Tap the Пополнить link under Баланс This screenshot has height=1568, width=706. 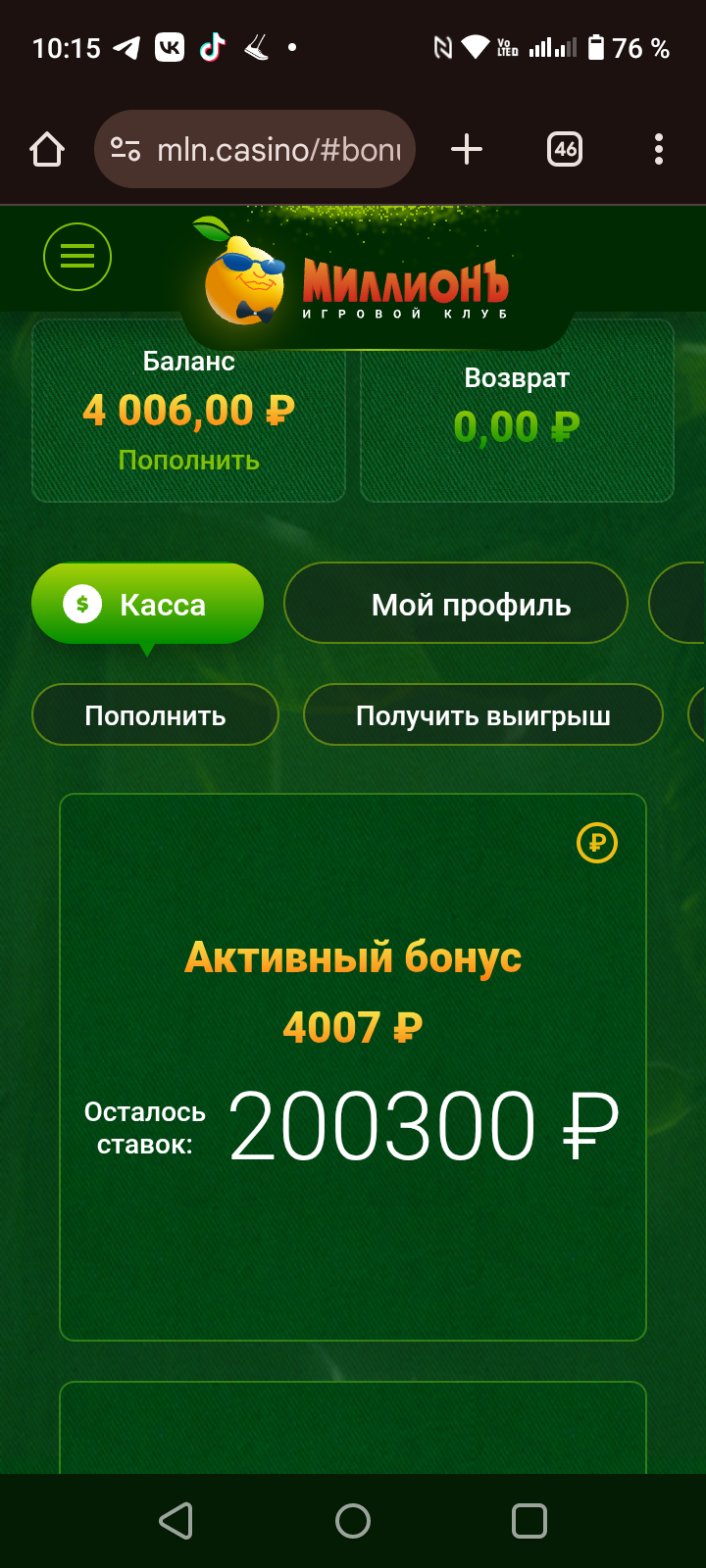point(189,461)
